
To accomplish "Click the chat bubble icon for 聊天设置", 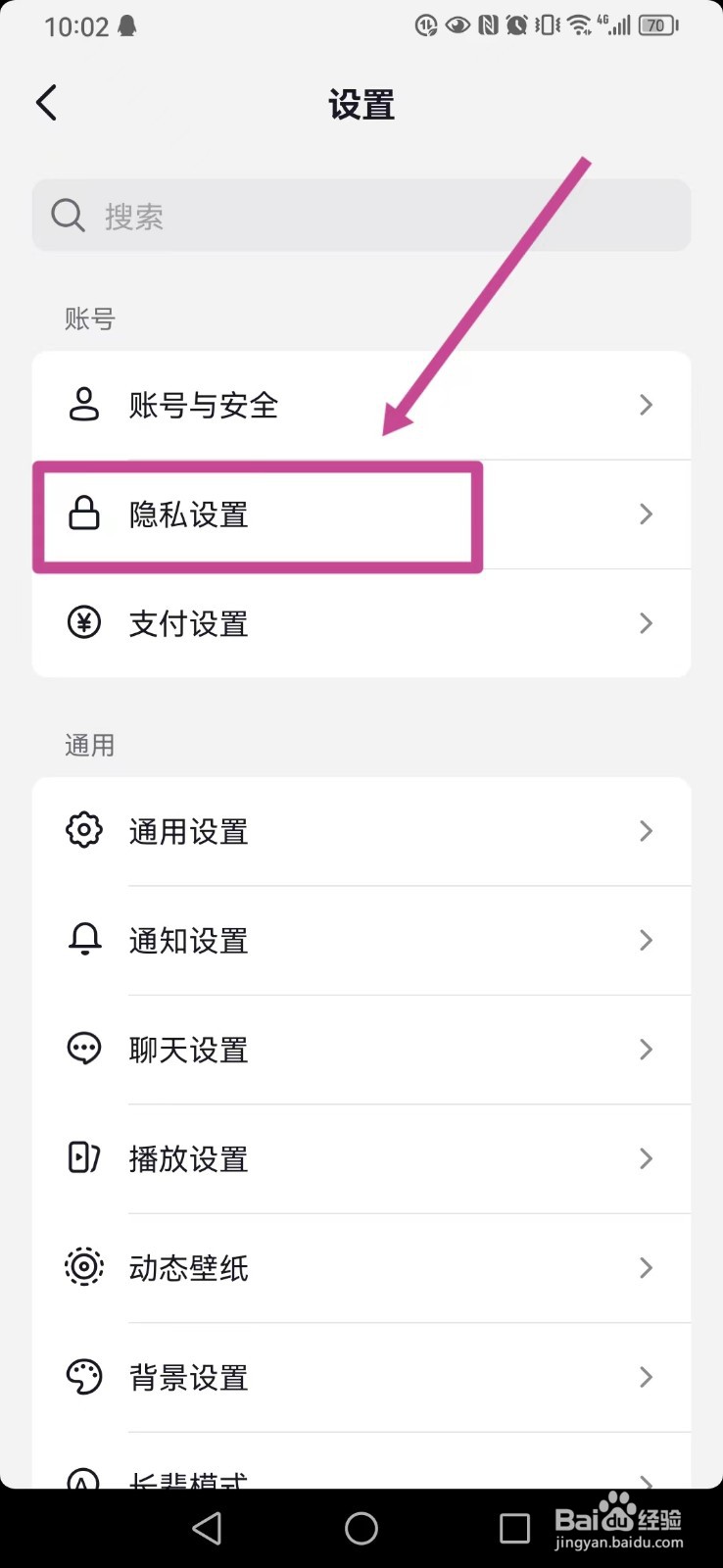I will [x=83, y=1049].
